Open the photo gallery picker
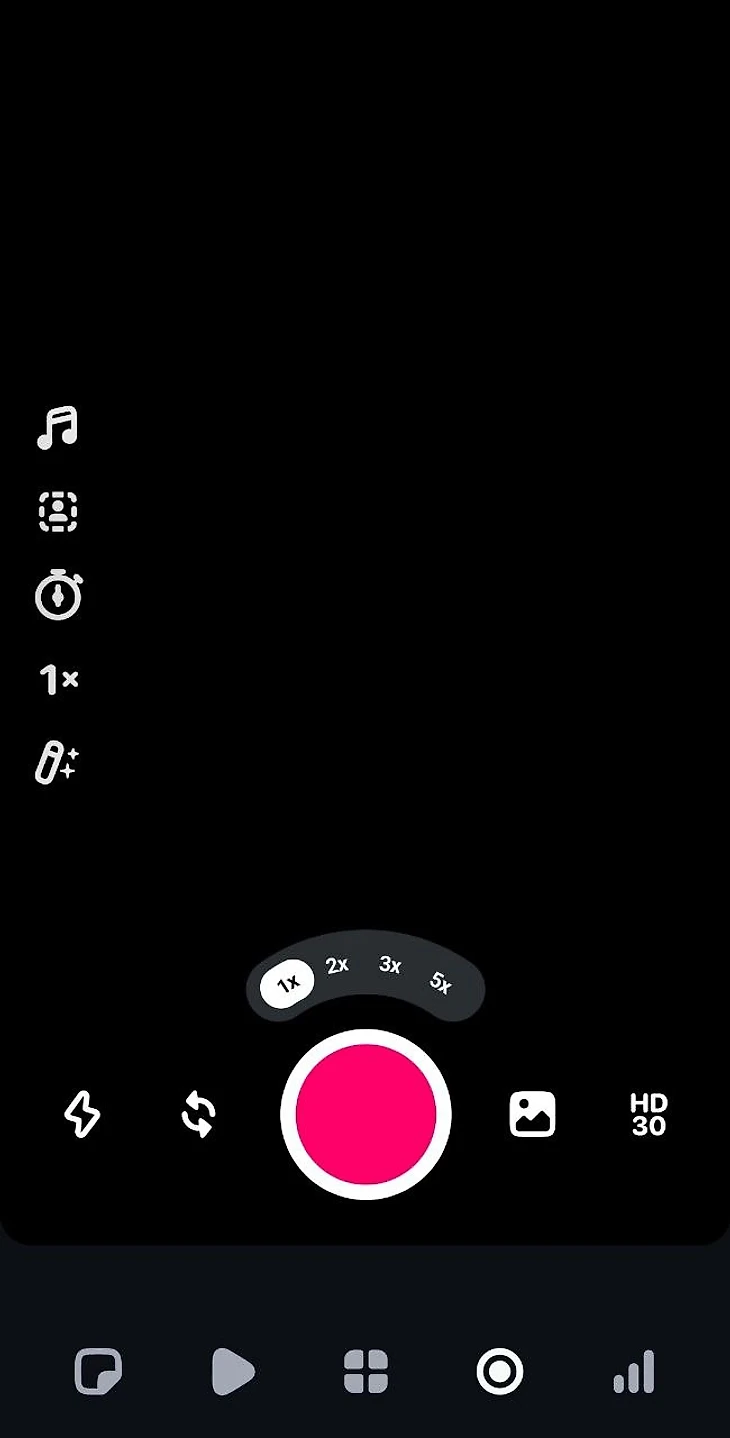The image size is (730, 1438). 533,1114
